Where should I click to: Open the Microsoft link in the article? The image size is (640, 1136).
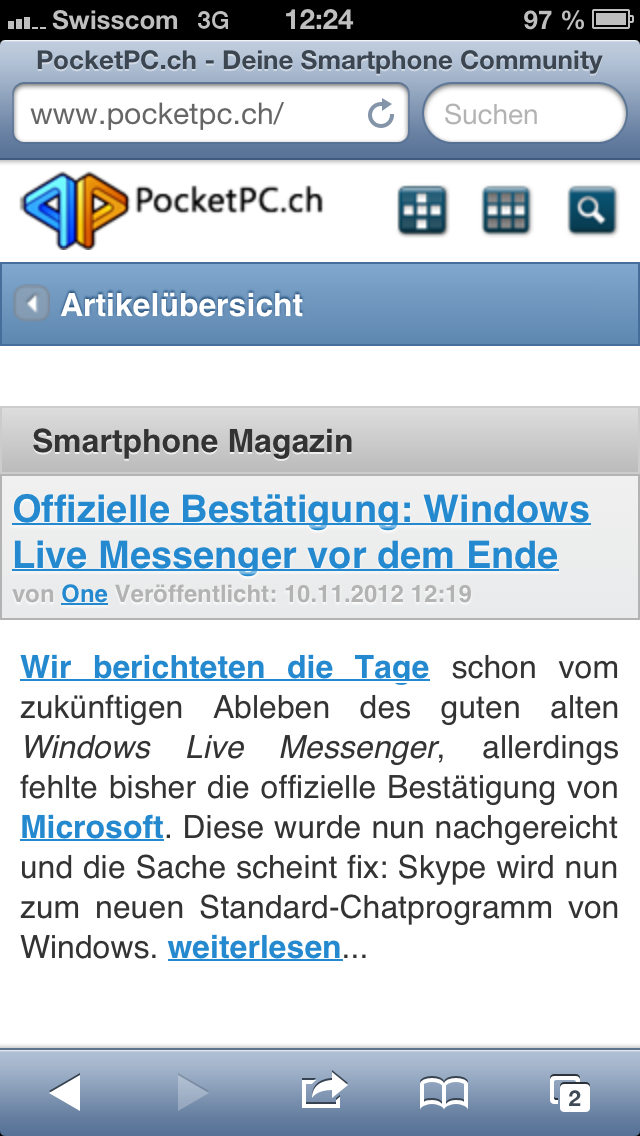92,827
